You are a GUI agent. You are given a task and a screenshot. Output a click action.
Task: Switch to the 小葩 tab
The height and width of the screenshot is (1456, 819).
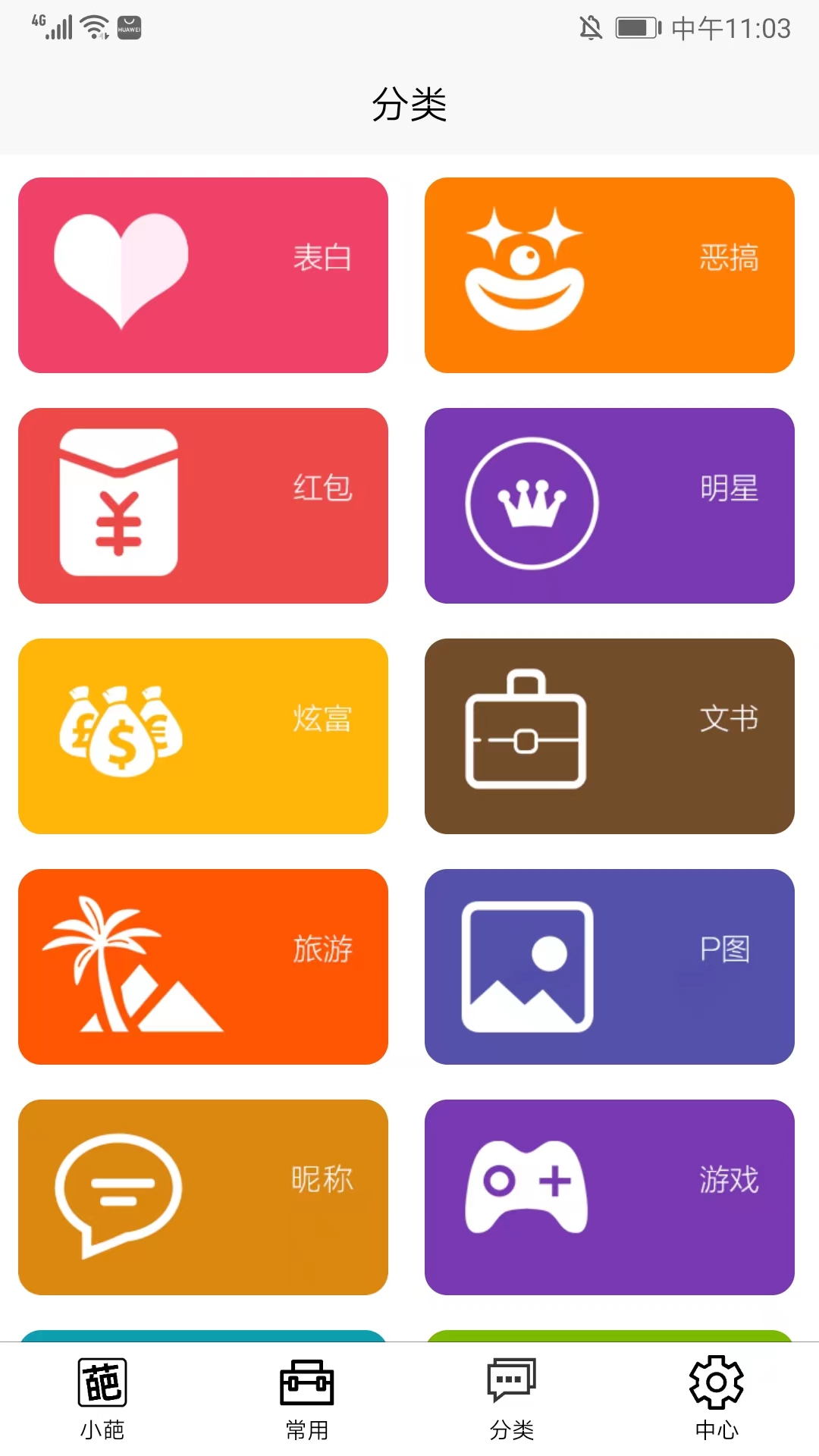102,1399
